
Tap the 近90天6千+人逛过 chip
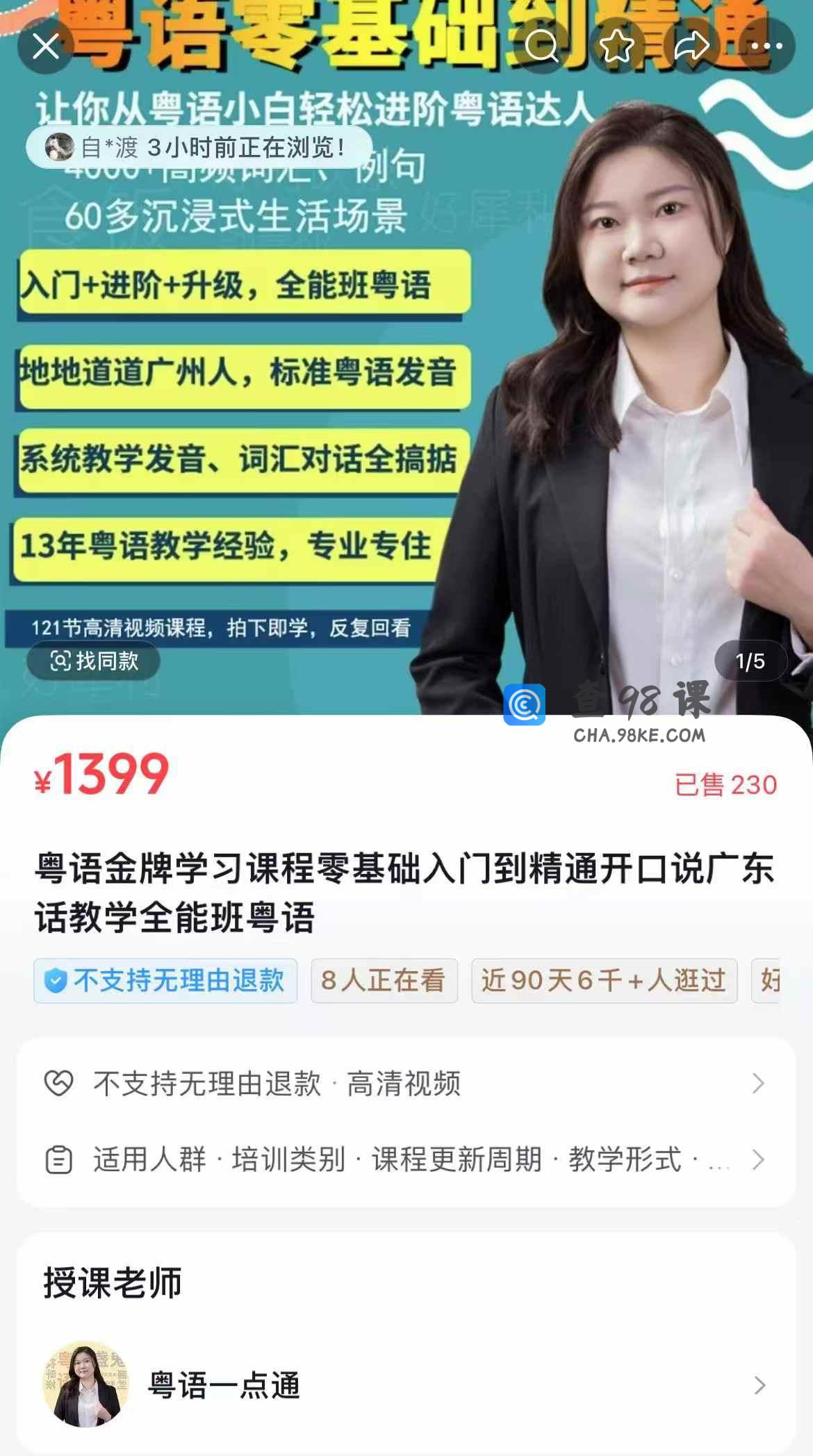click(x=604, y=980)
